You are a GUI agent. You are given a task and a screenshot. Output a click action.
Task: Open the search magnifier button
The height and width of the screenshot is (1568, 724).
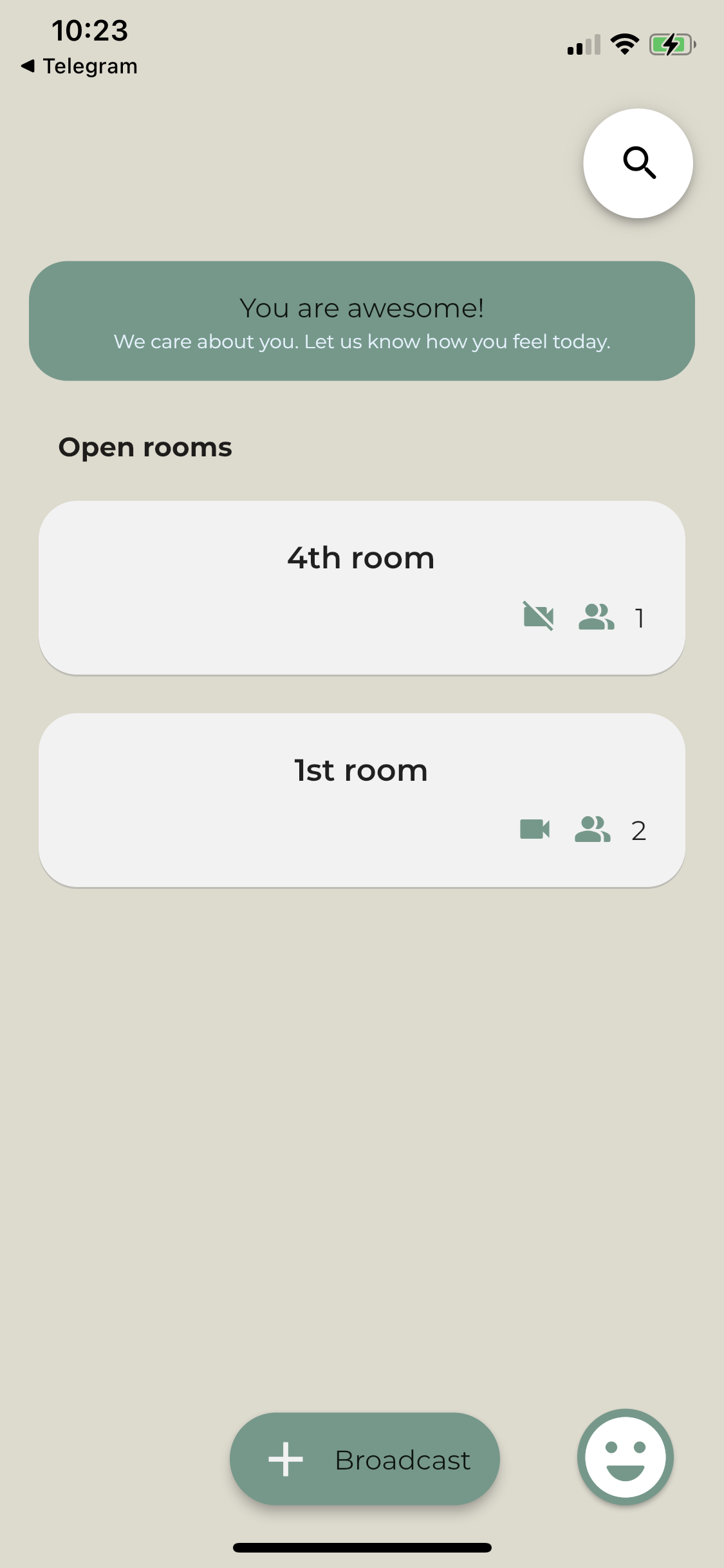638,163
